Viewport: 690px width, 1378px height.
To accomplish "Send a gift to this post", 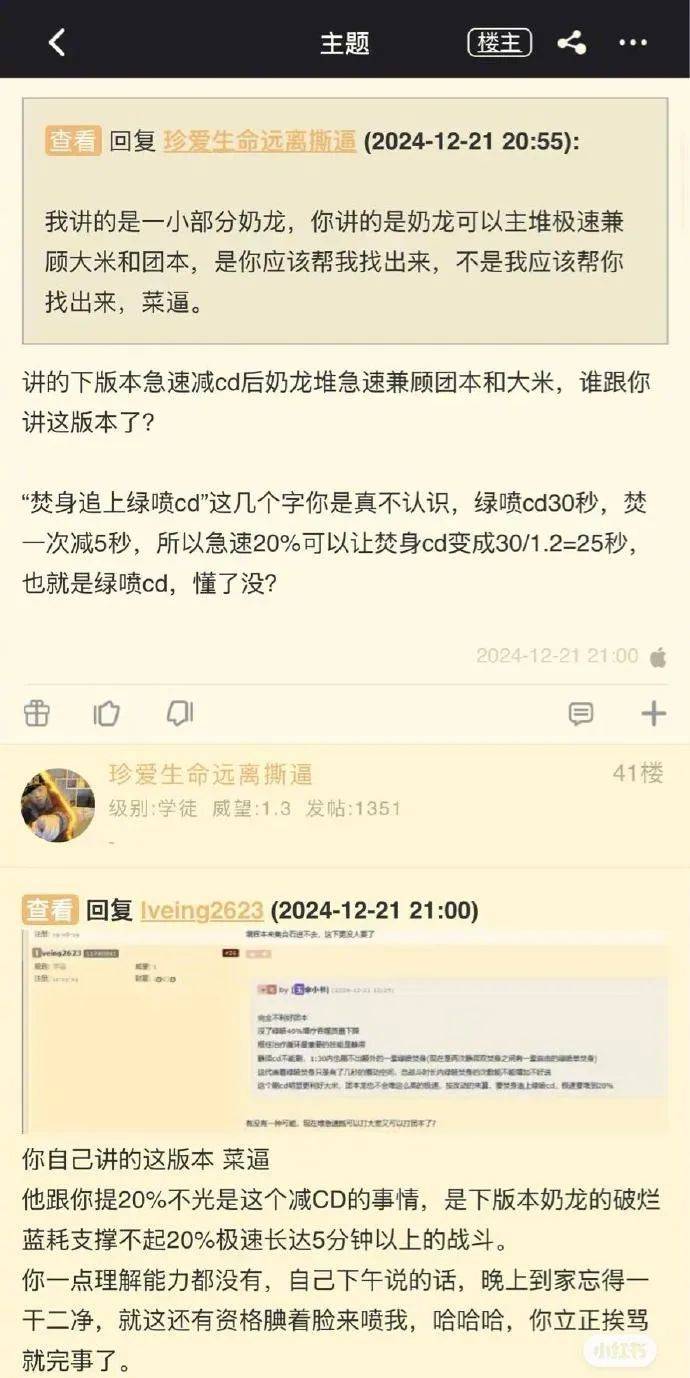I will point(37,713).
